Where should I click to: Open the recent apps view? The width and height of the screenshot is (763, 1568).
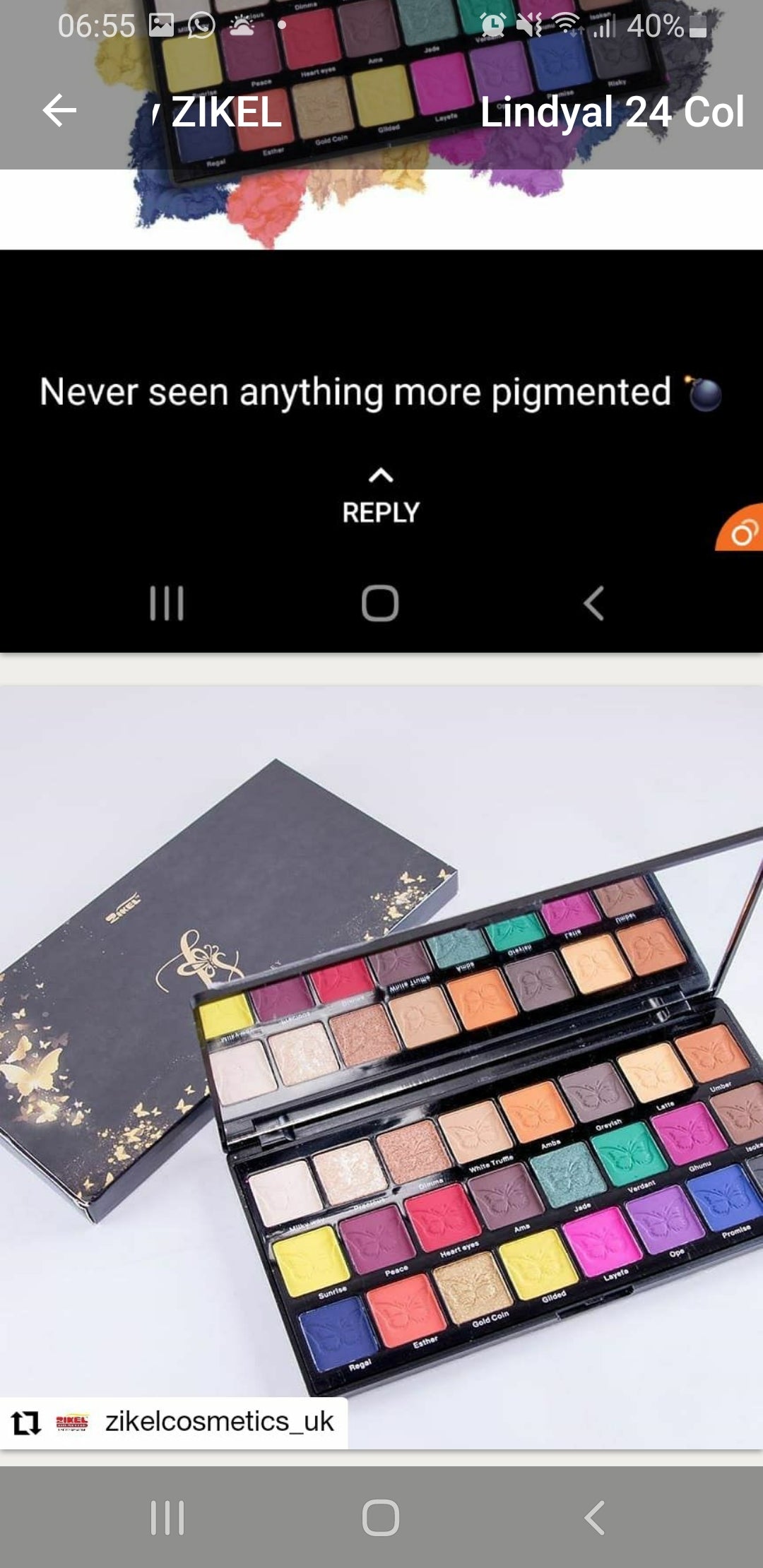pos(167,1517)
